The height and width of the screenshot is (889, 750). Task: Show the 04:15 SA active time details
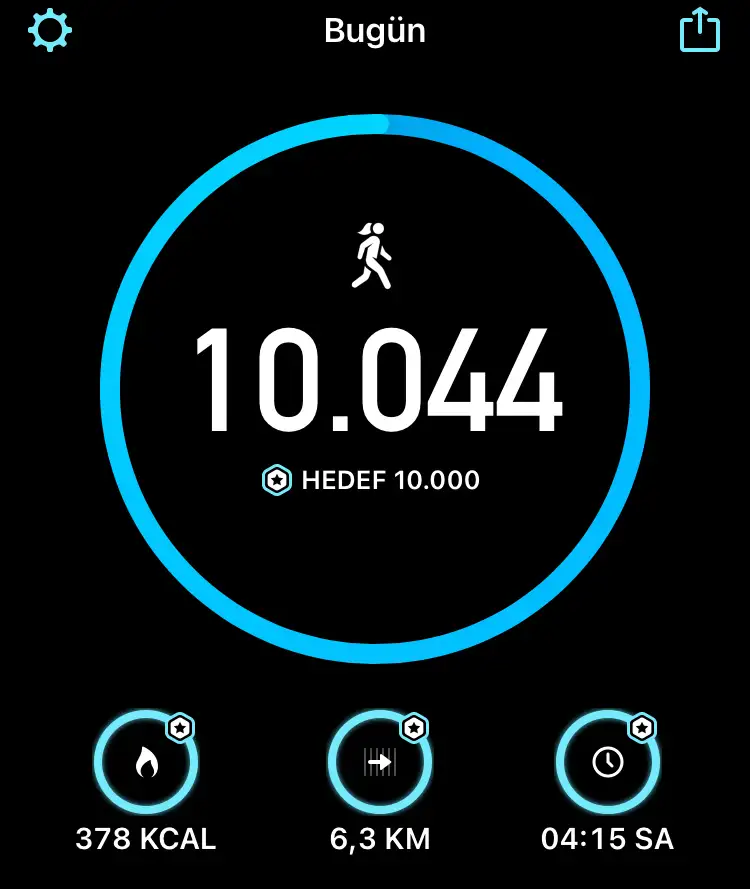pos(607,764)
